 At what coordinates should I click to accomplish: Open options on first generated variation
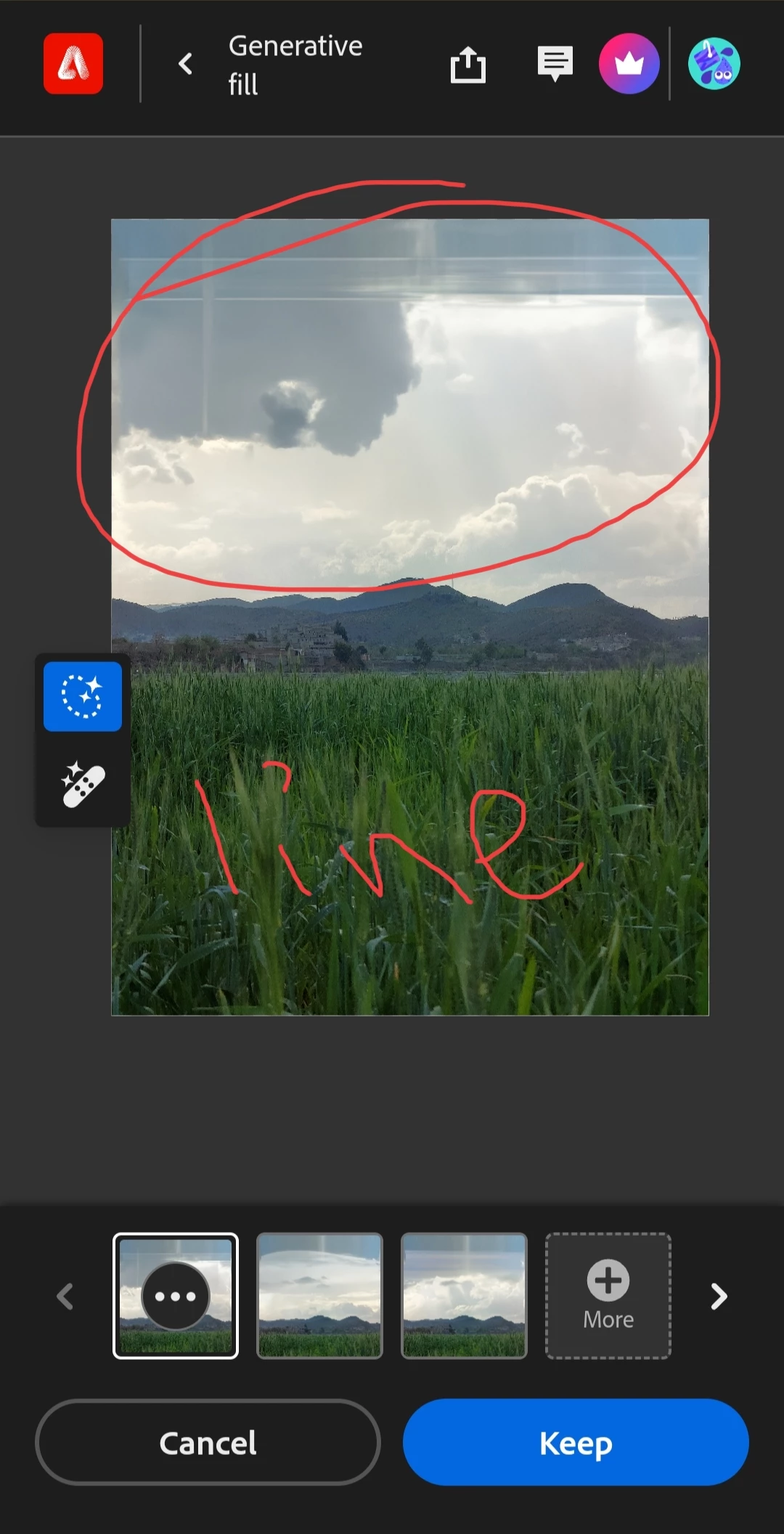pos(176,1296)
